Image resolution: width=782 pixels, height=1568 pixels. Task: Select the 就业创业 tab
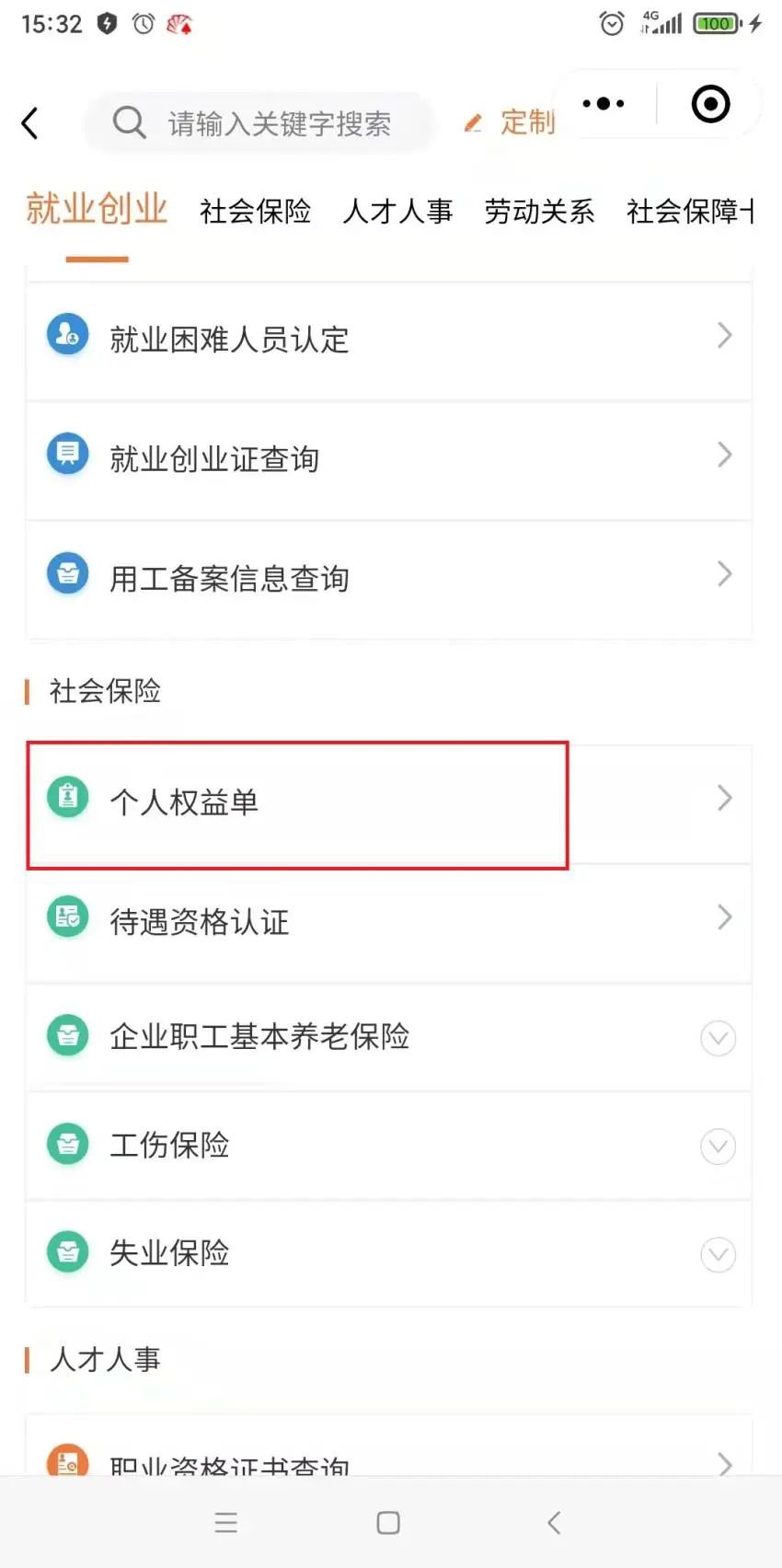97,209
